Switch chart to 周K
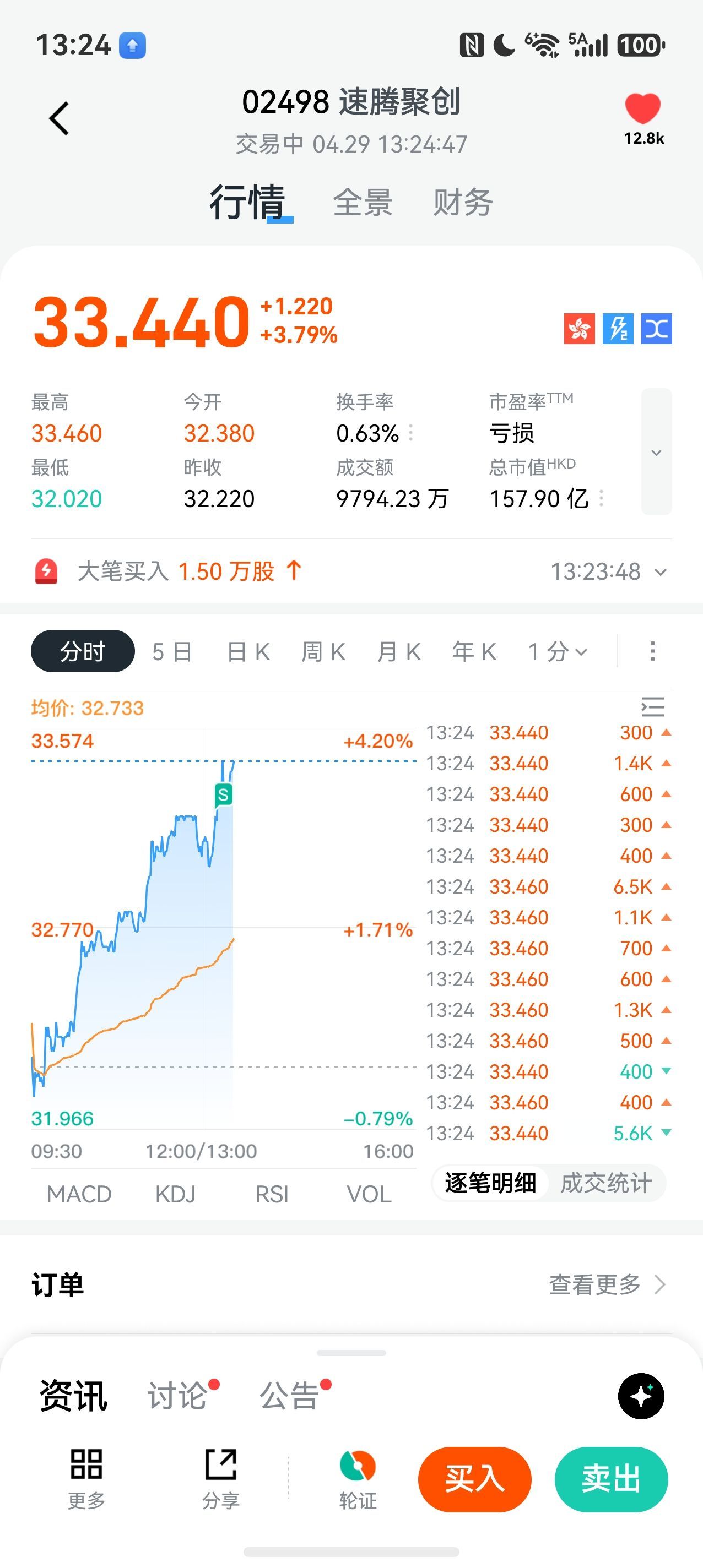This screenshot has width=703, height=1568. point(323,652)
